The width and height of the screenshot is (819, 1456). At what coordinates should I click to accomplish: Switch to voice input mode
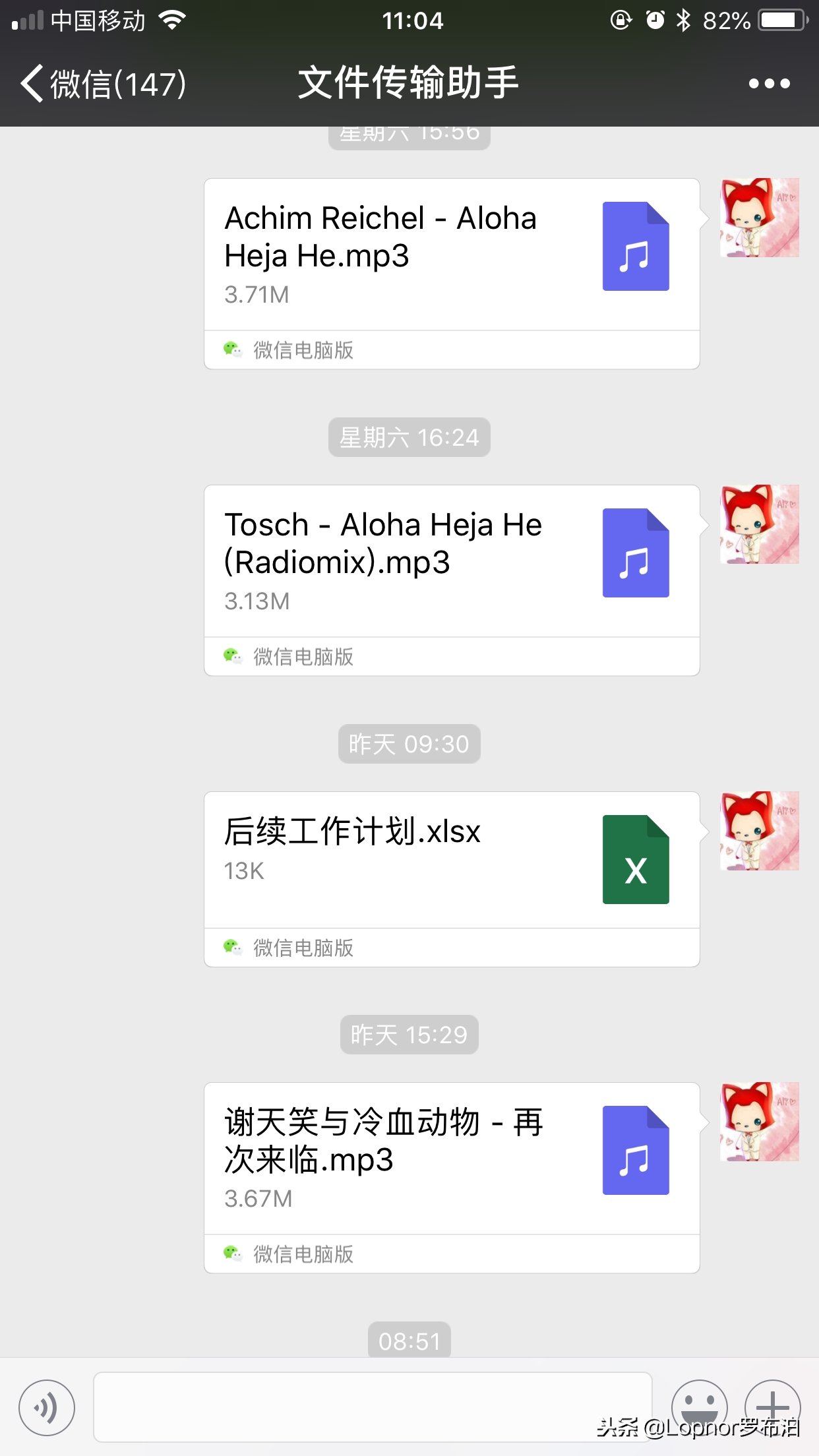(x=47, y=1407)
